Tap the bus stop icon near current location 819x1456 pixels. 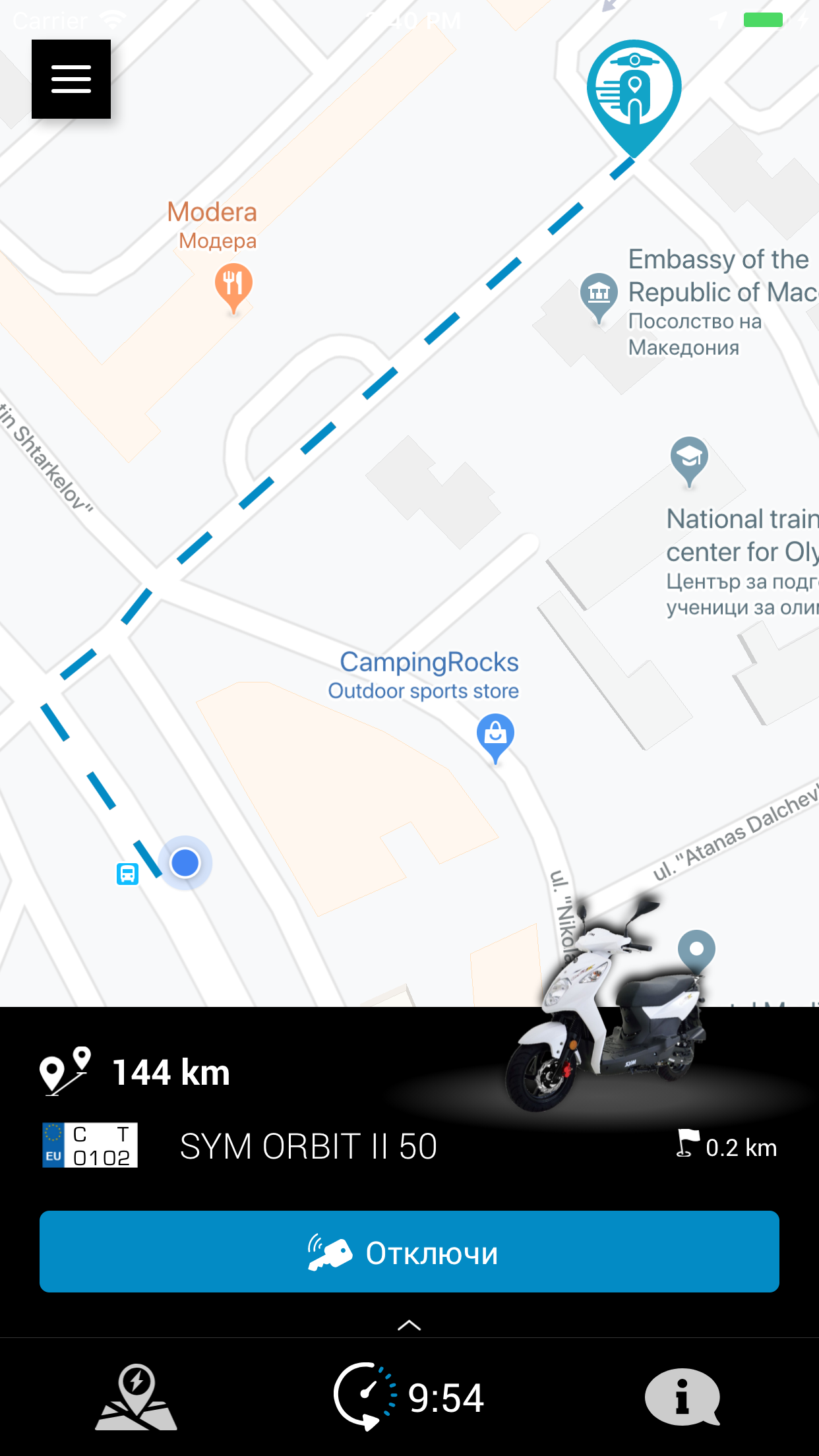click(126, 872)
